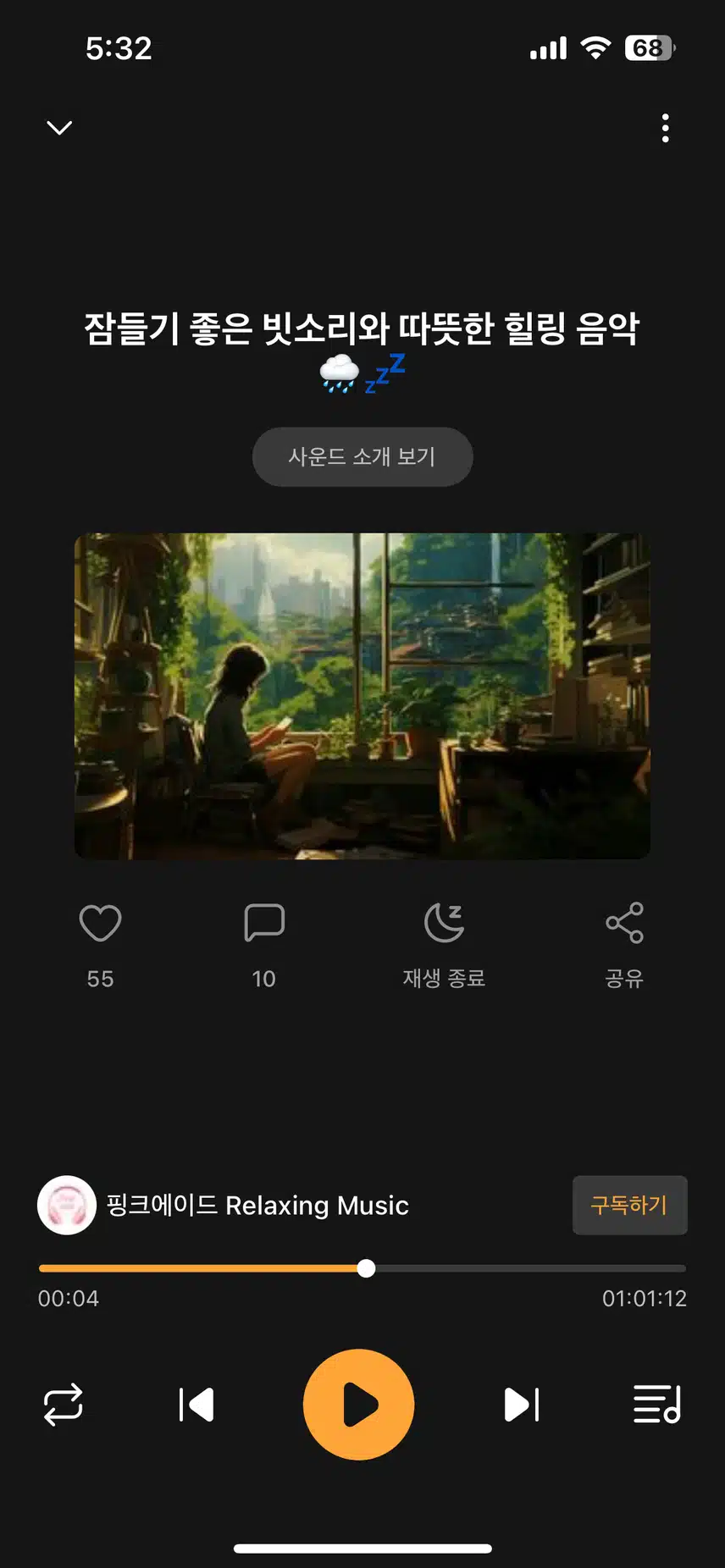725x1568 pixels.
Task: Collapse the player with the down chevron
Action: [59, 128]
